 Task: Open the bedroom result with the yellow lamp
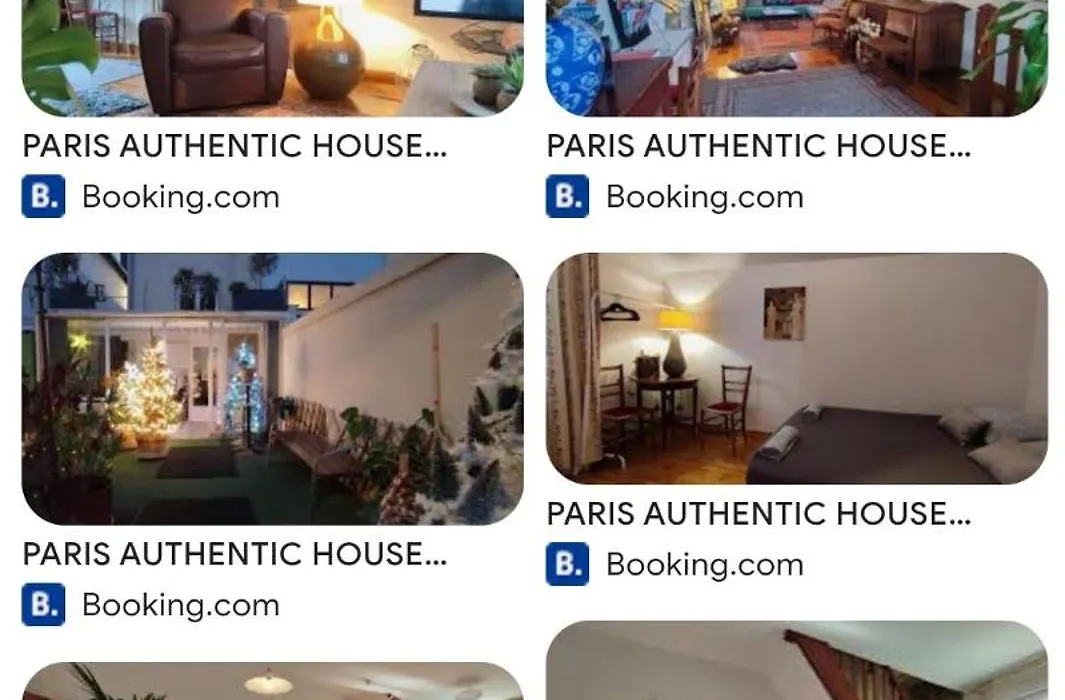(x=796, y=369)
